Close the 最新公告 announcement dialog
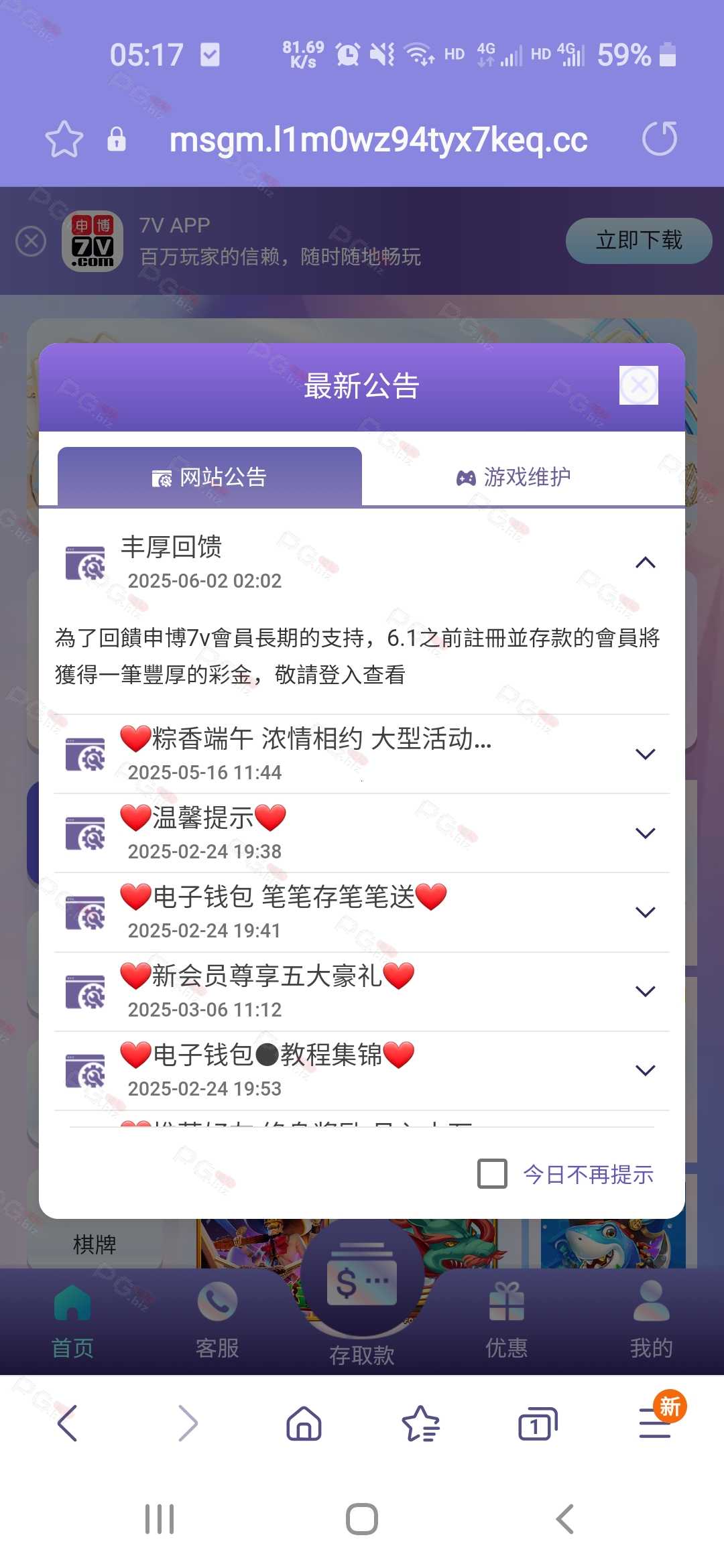This screenshot has width=724, height=1568. 639,385
